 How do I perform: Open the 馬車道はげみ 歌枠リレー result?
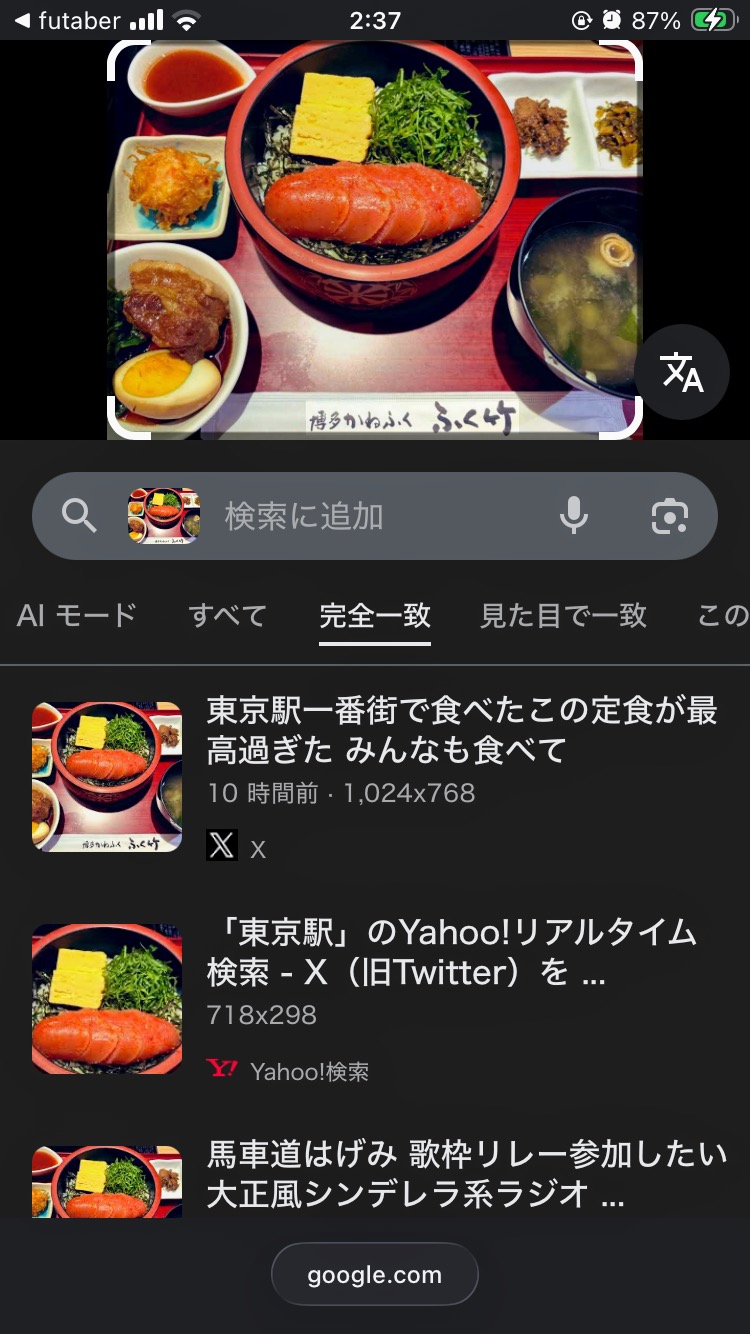point(466,1174)
